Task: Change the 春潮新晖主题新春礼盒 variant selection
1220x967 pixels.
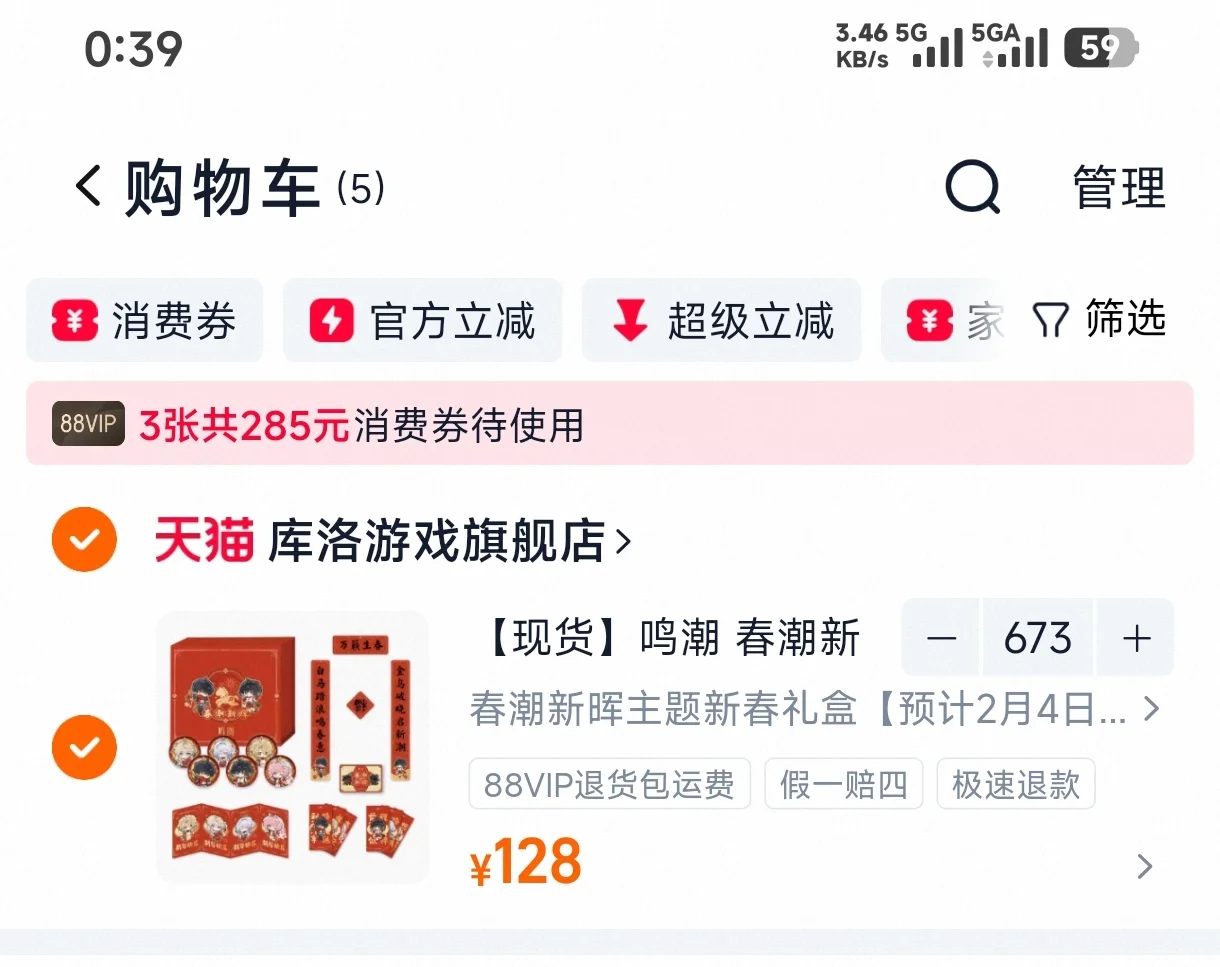Action: [812, 710]
